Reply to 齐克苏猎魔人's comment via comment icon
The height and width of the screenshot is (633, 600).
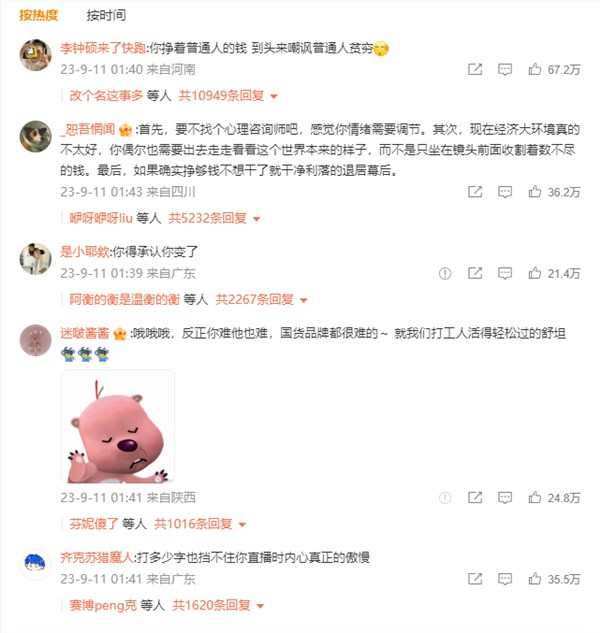coord(506,579)
